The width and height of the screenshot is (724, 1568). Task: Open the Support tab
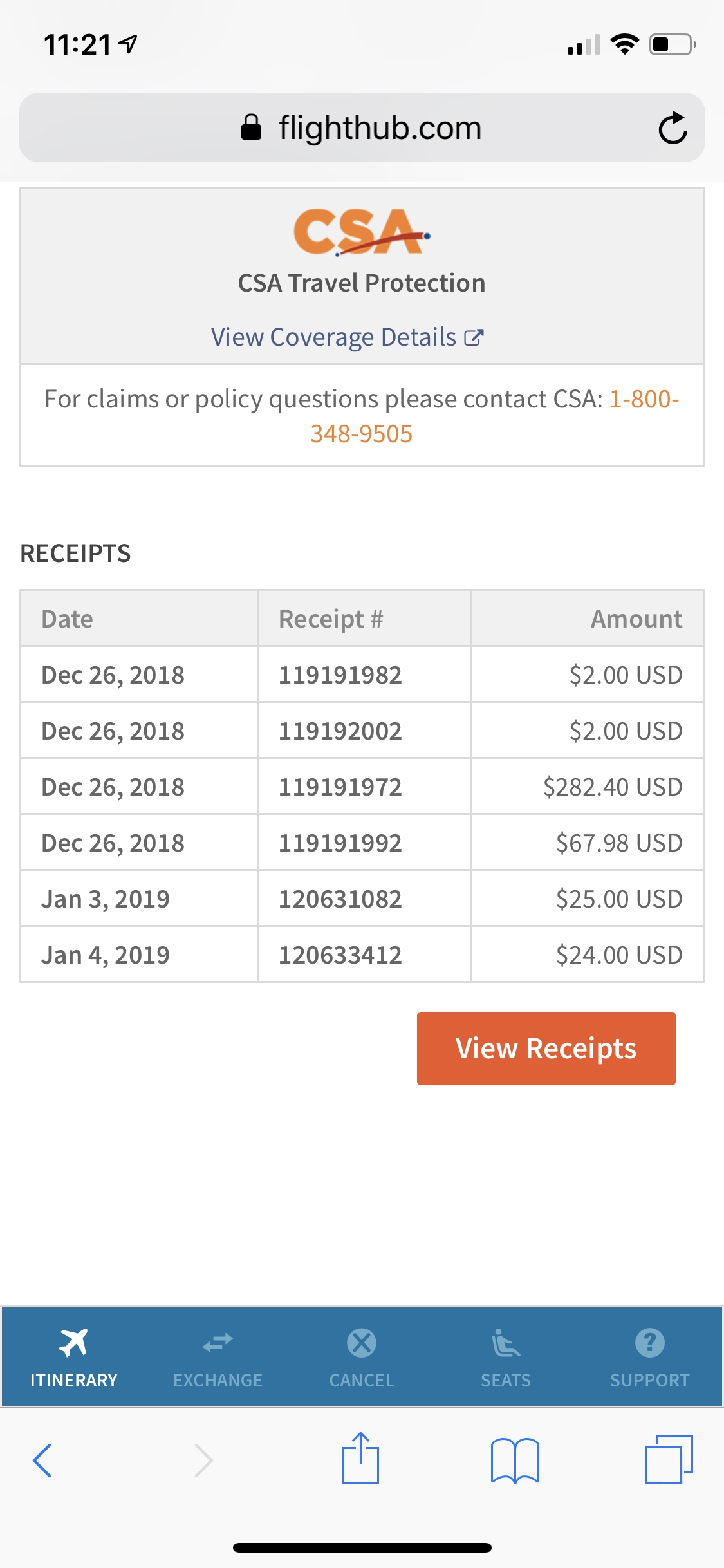coord(650,1358)
